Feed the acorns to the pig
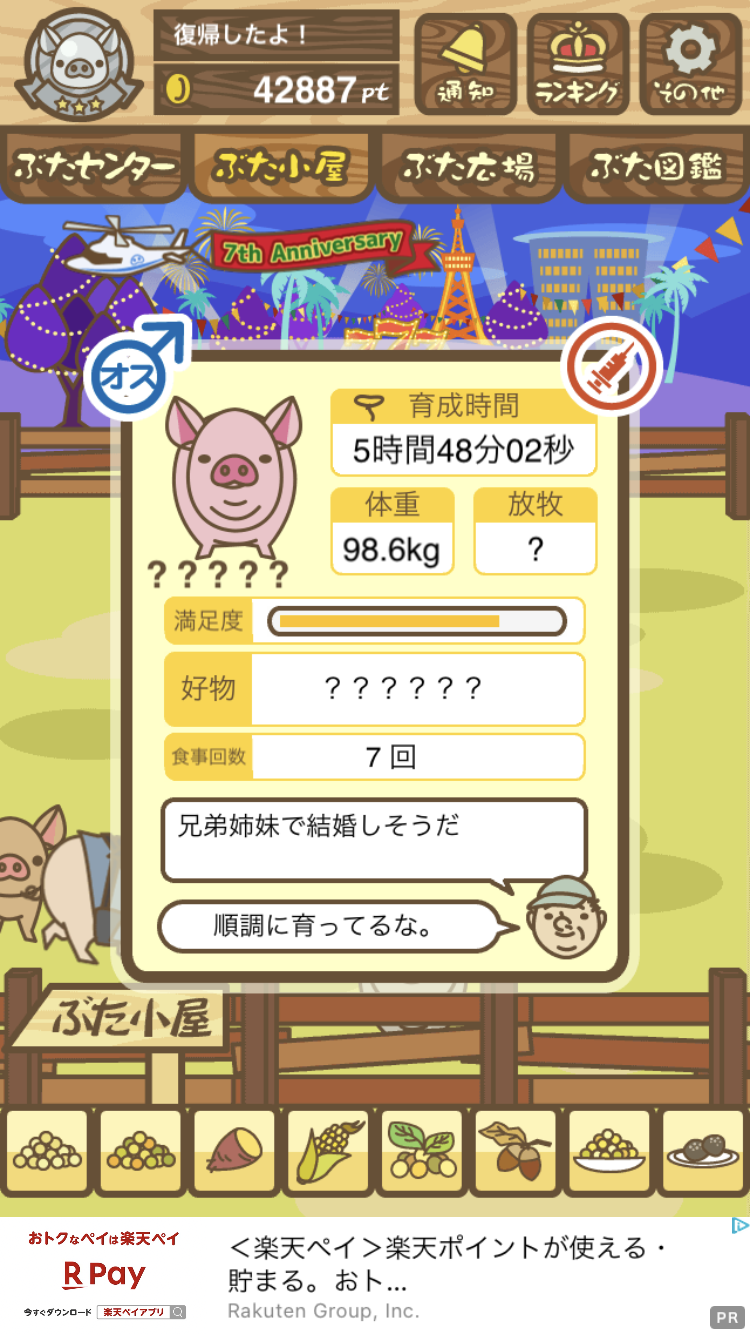This screenshot has width=750, height=1334. pyautogui.click(x=515, y=1152)
